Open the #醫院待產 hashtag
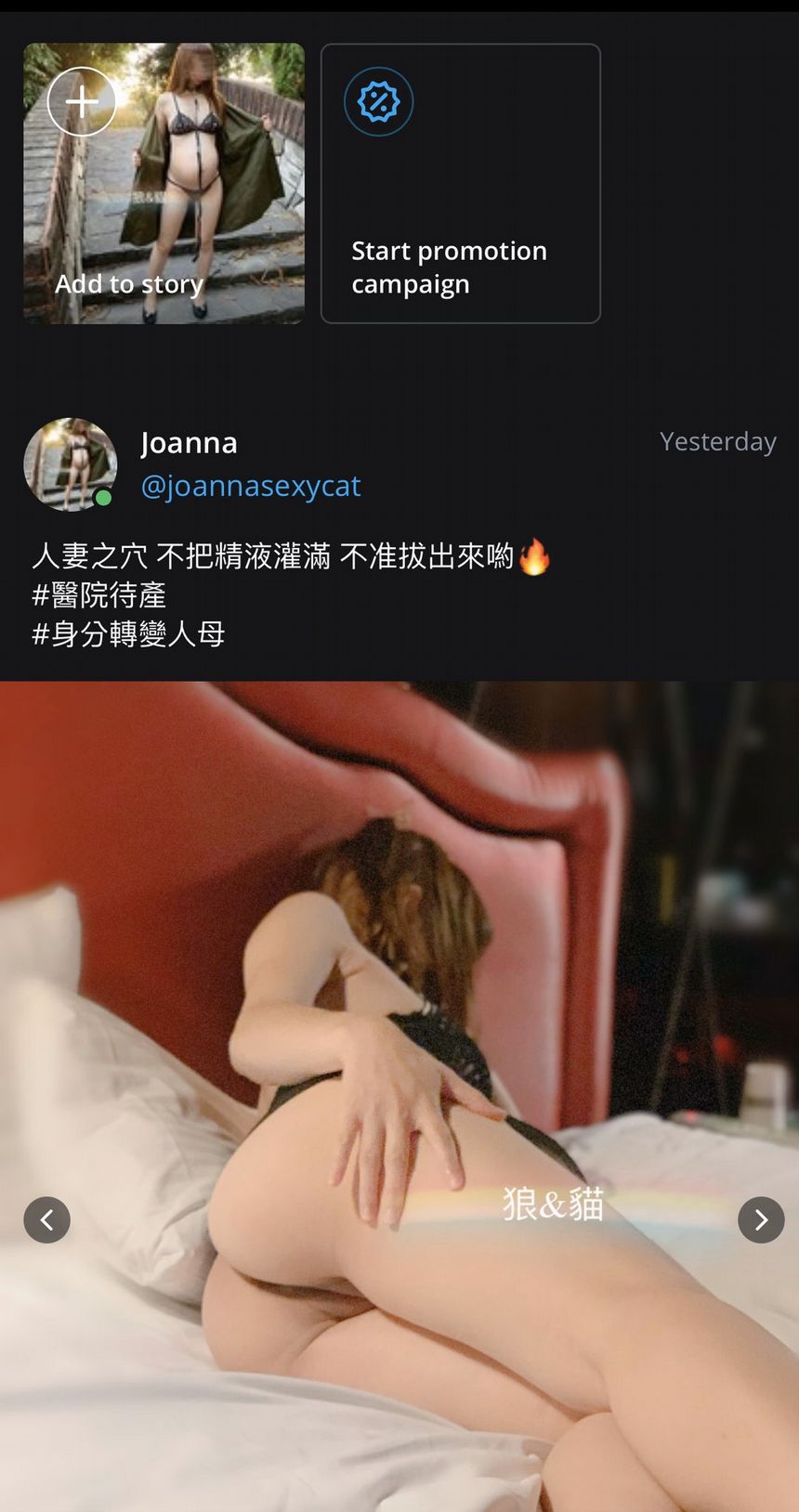 (x=99, y=595)
